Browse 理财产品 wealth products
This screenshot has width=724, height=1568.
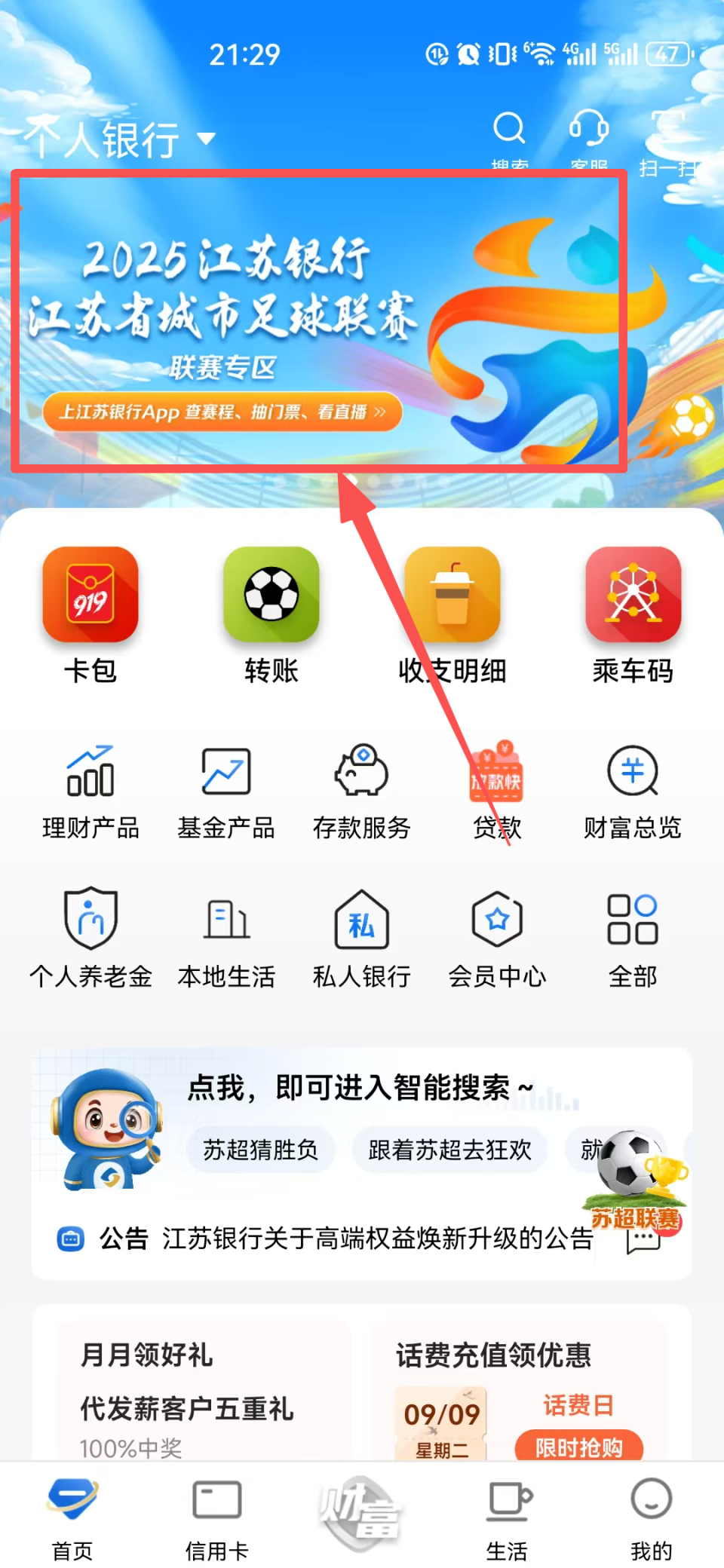(x=90, y=792)
